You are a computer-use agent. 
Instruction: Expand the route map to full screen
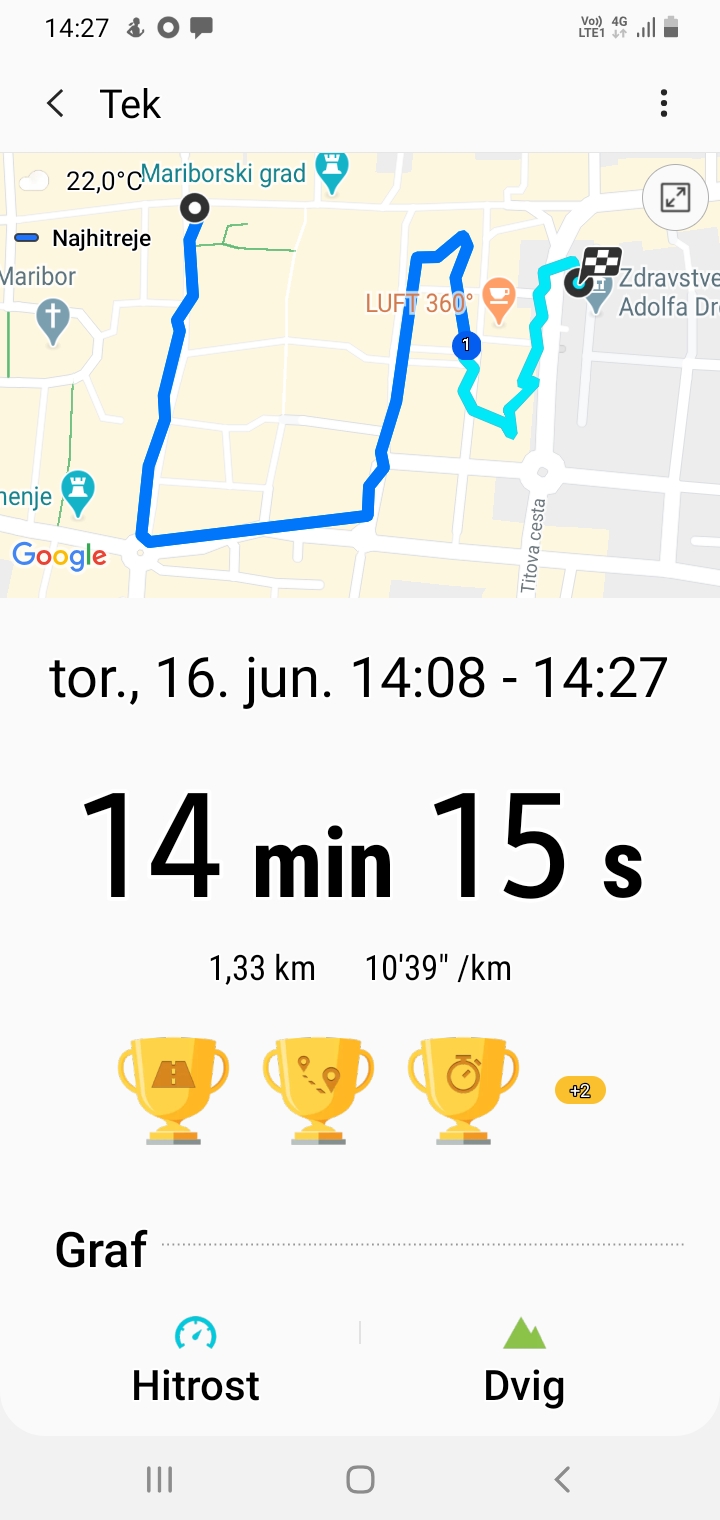(x=676, y=197)
